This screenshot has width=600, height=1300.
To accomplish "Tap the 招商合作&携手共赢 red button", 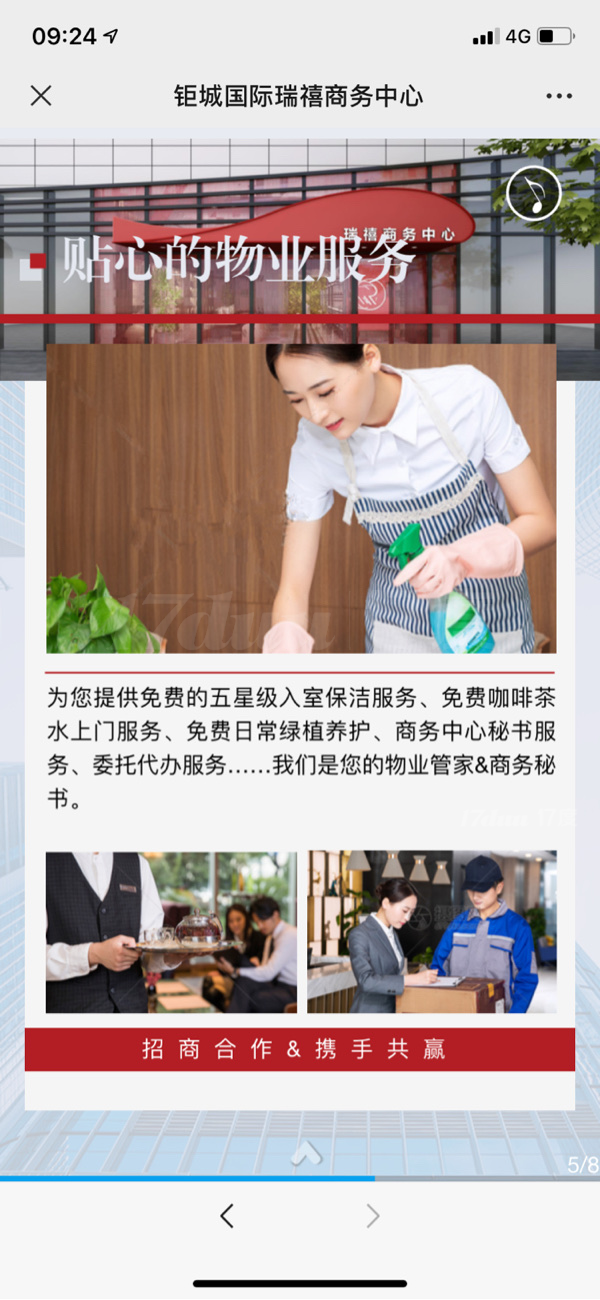I will pyautogui.click(x=299, y=1049).
